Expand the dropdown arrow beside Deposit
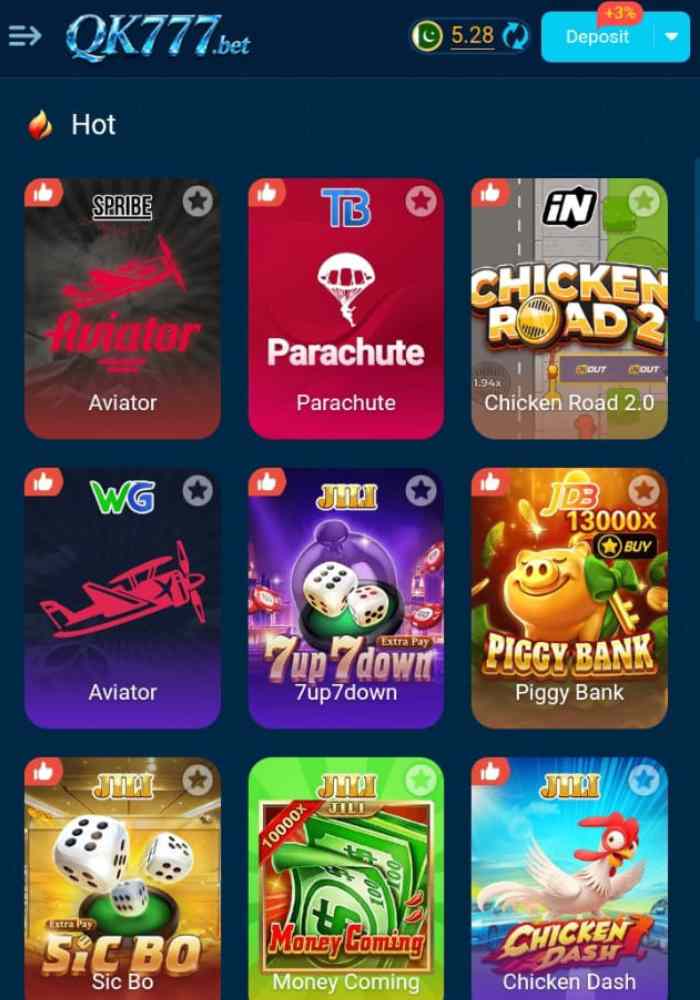Image resolution: width=700 pixels, height=1000 pixels. tap(671, 37)
